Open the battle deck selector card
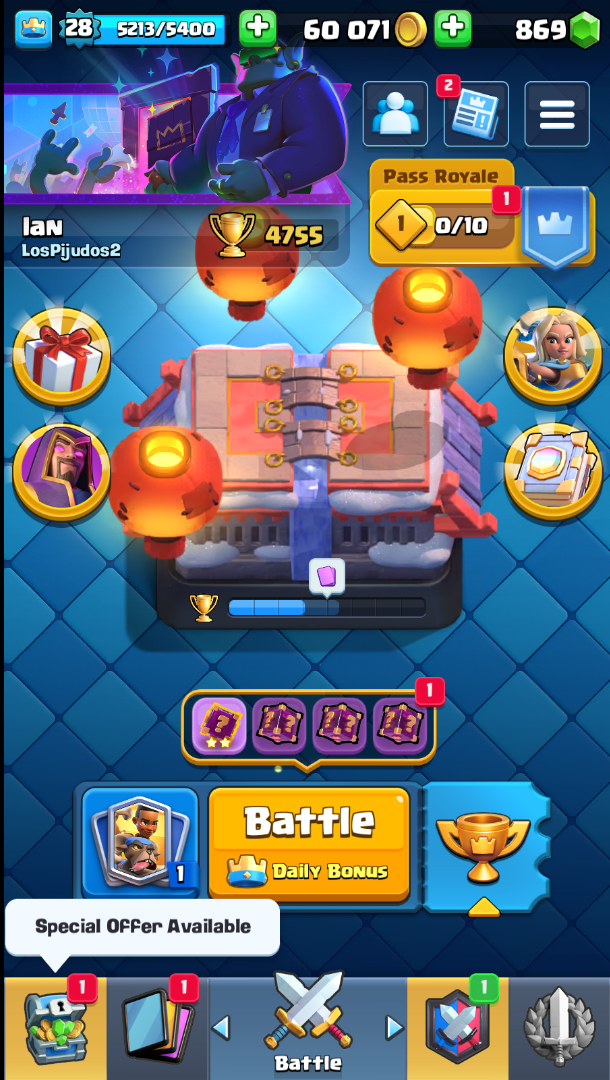 (140, 841)
